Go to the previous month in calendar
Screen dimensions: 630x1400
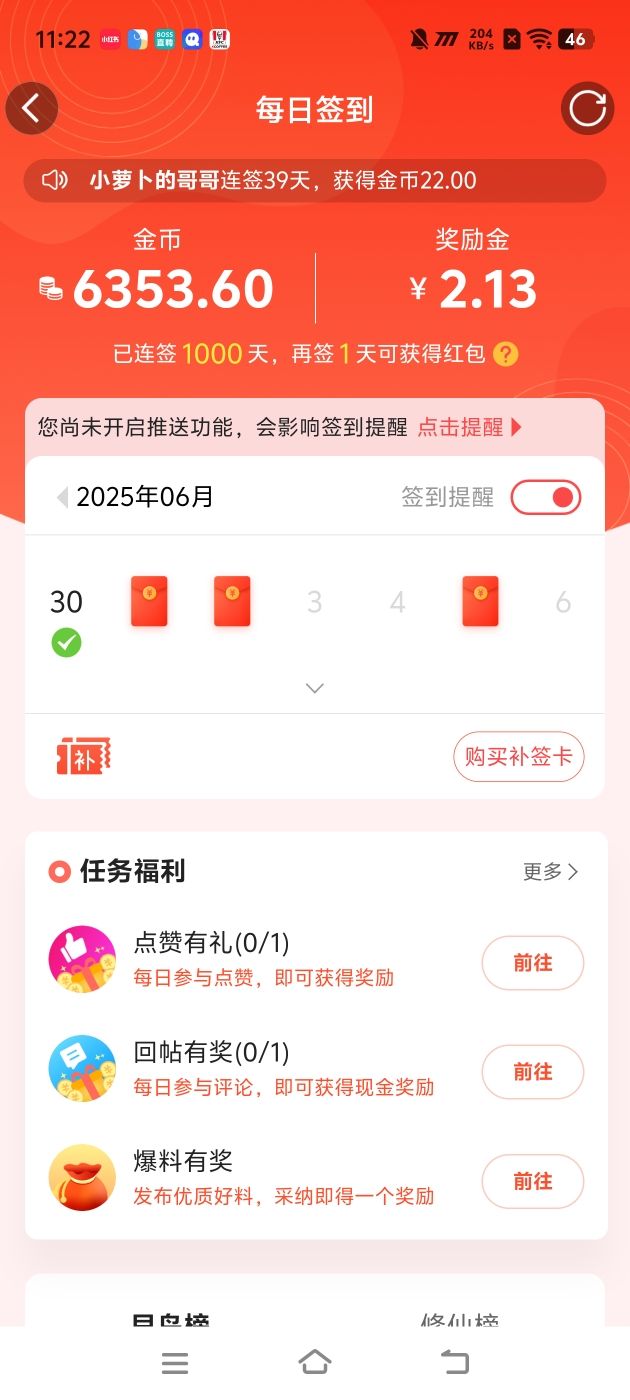(x=62, y=497)
